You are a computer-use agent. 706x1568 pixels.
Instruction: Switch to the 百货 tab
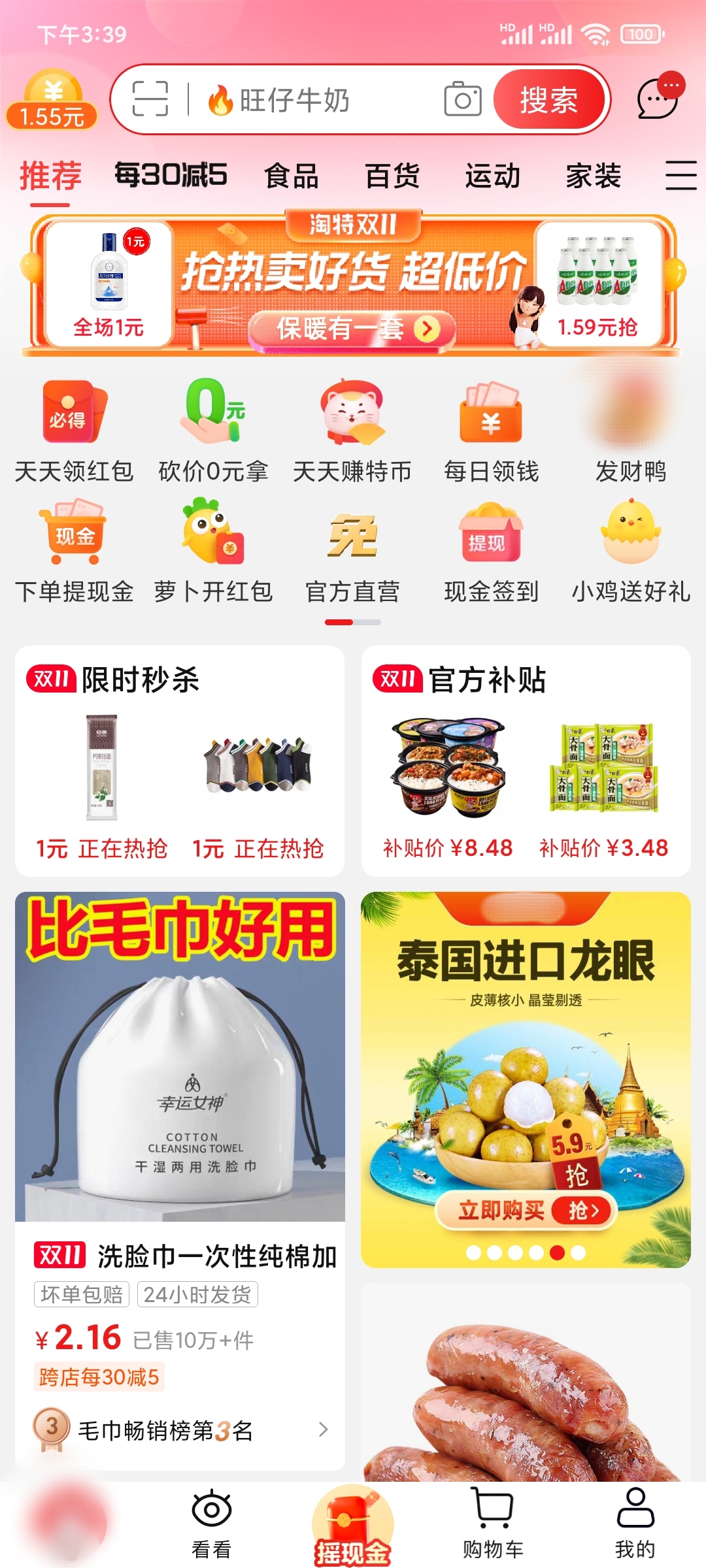click(x=393, y=175)
